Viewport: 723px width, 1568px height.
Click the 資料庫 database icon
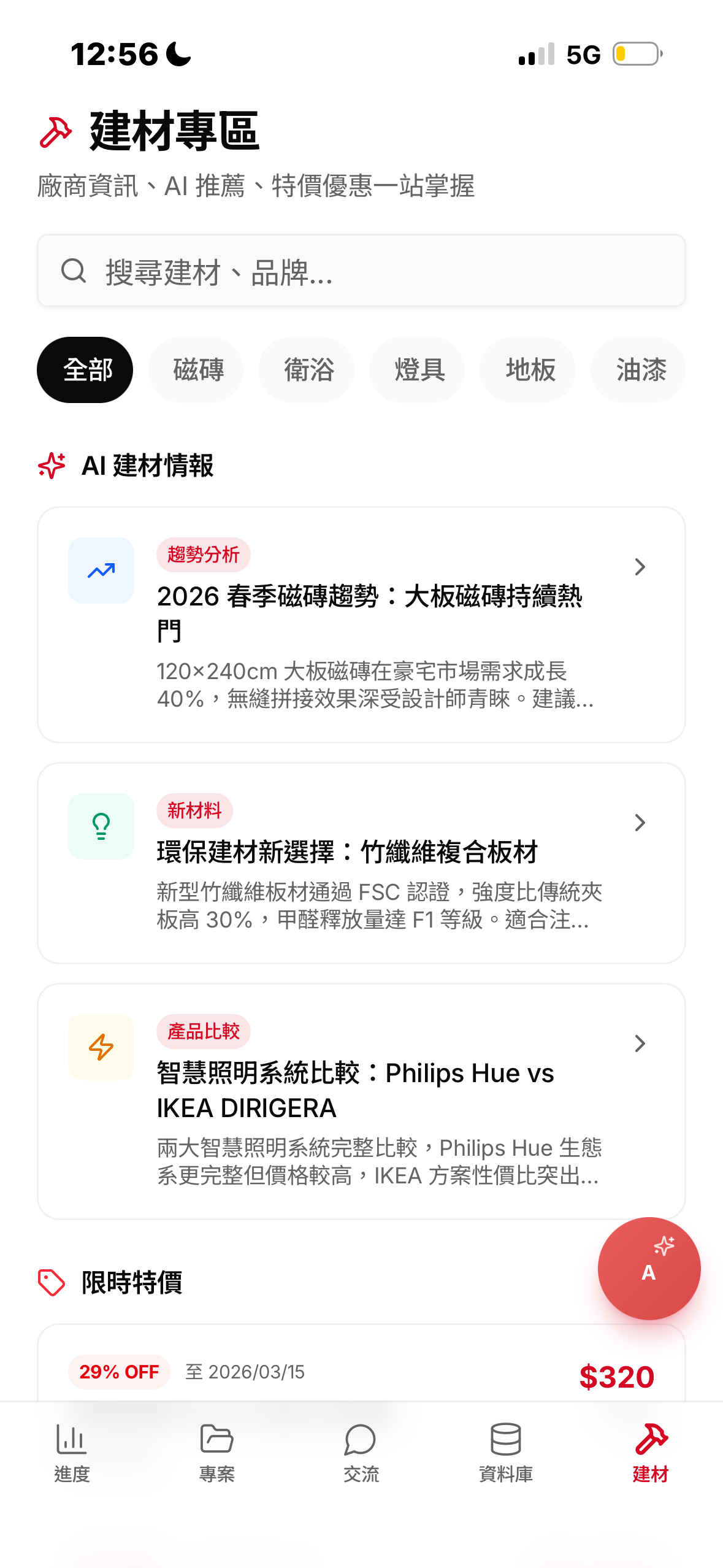click(x=505, y=1439)
